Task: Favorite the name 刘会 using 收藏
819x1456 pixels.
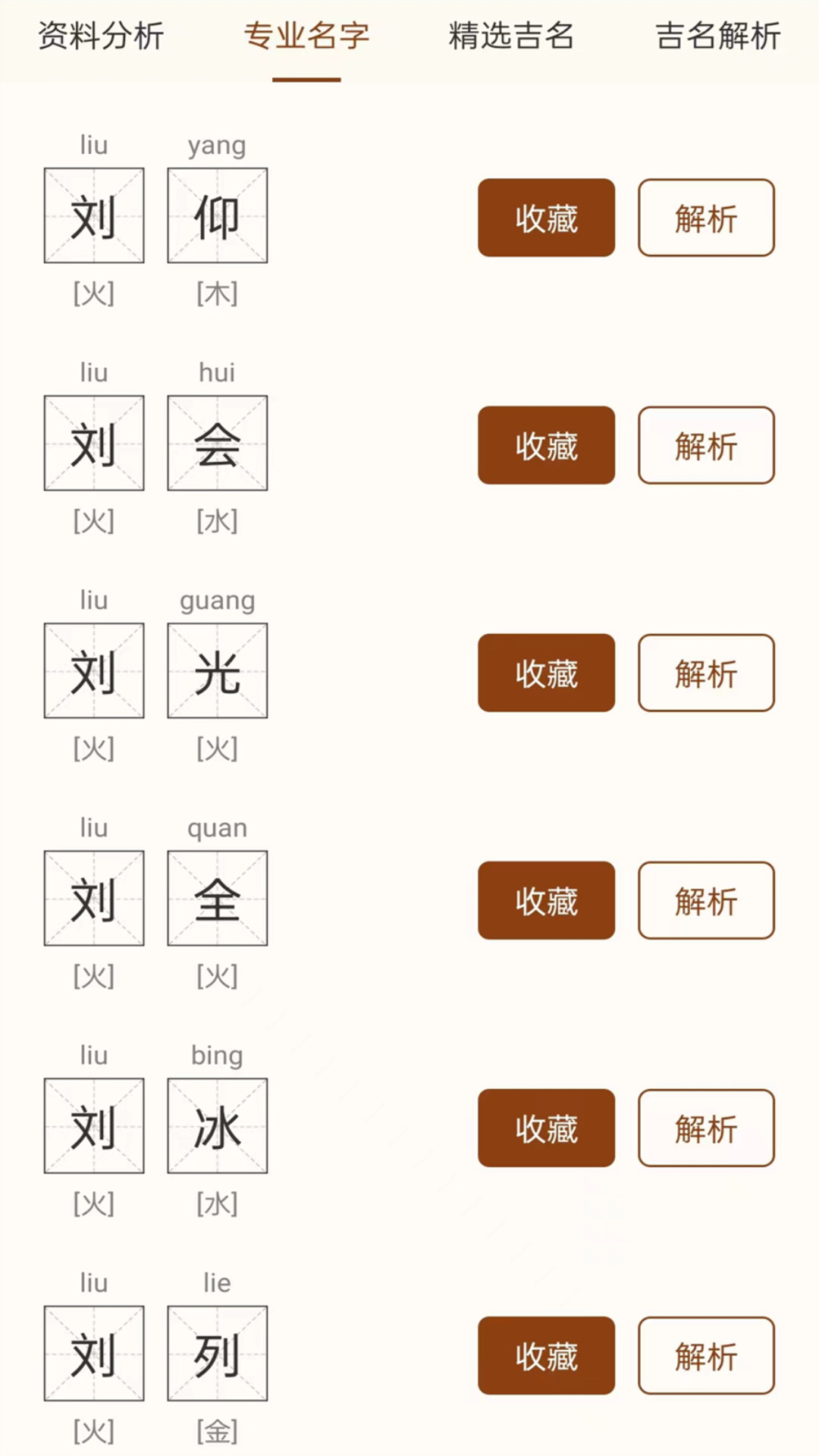Action: click(x=545, y=445)
